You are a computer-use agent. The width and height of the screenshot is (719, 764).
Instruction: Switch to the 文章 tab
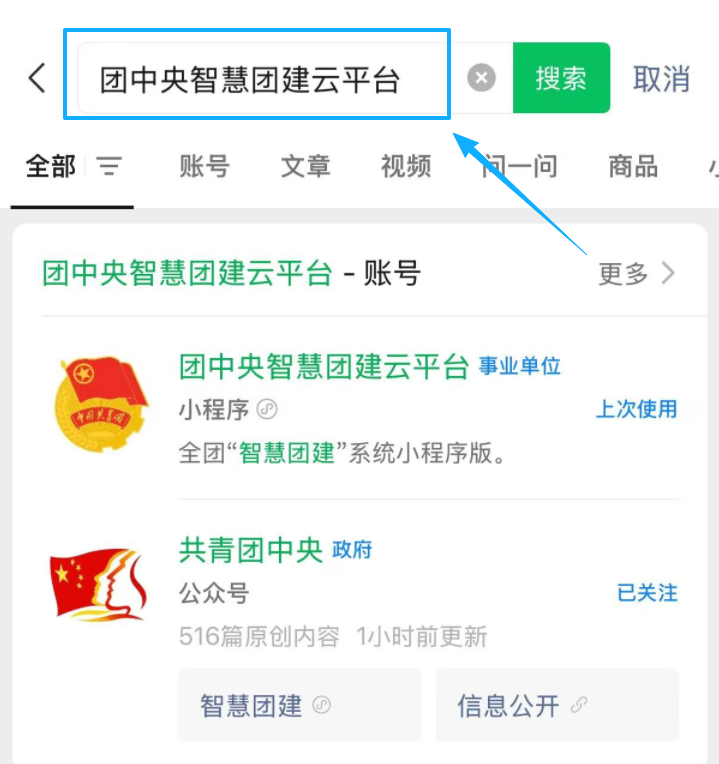[305, 165]
